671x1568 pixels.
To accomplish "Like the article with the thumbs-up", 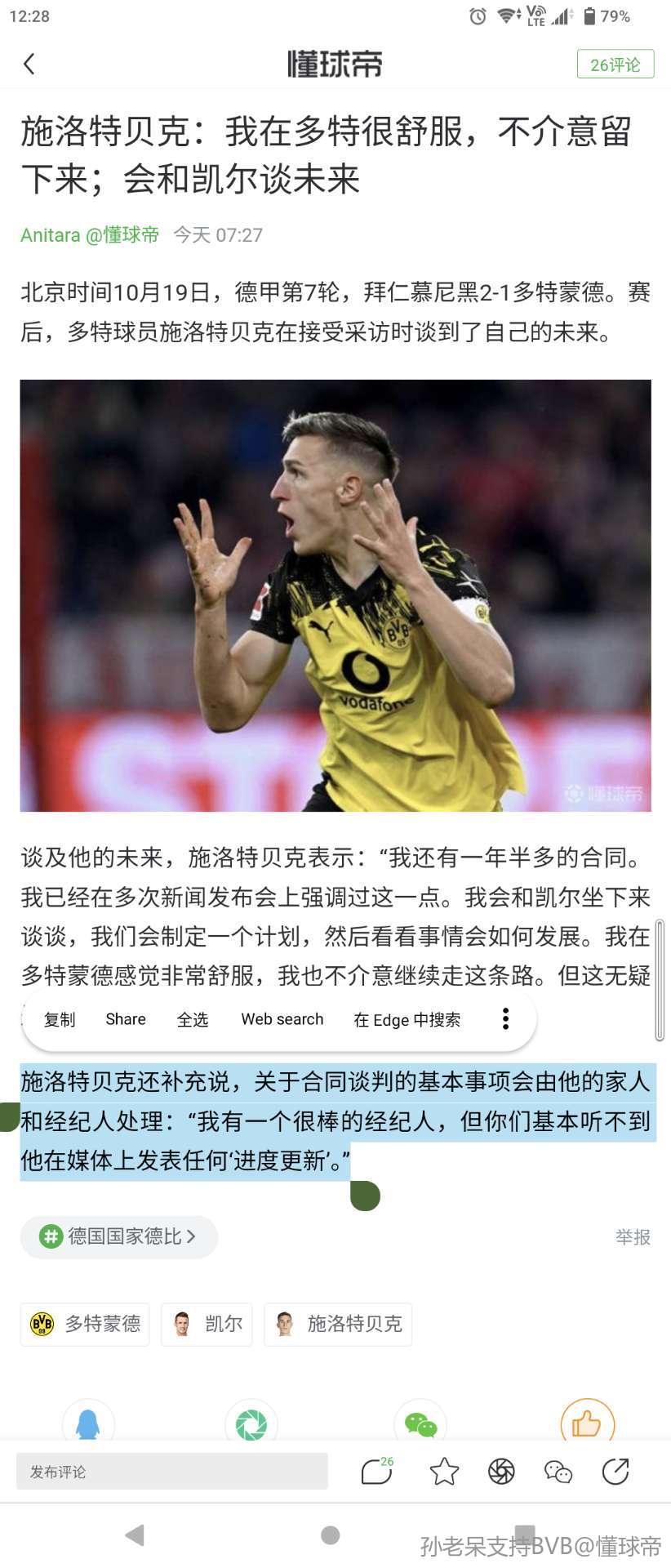I will [x=586, y=1423].
